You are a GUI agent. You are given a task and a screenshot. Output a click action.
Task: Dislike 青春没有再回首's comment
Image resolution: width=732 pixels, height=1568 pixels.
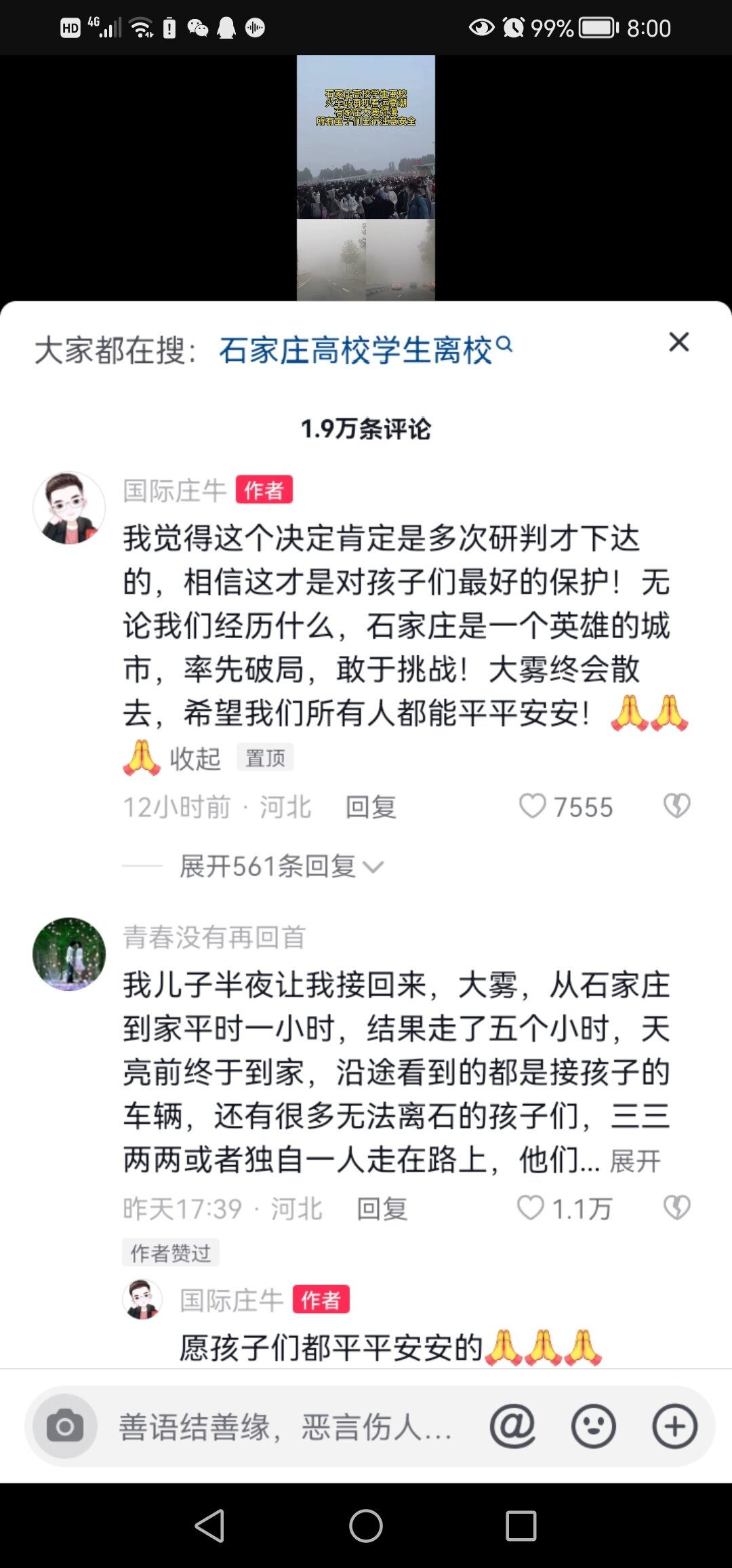click(x=676, y=1208)
